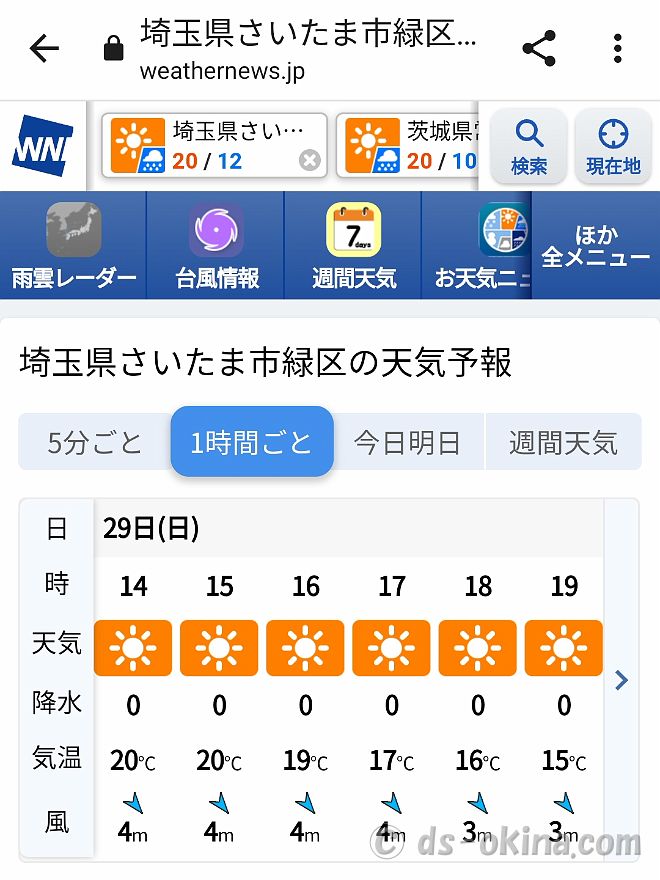The height and width of the screenshot is (880, 660).
Task: Switch to the 今日明日 tab
Action: coord(407,442)
